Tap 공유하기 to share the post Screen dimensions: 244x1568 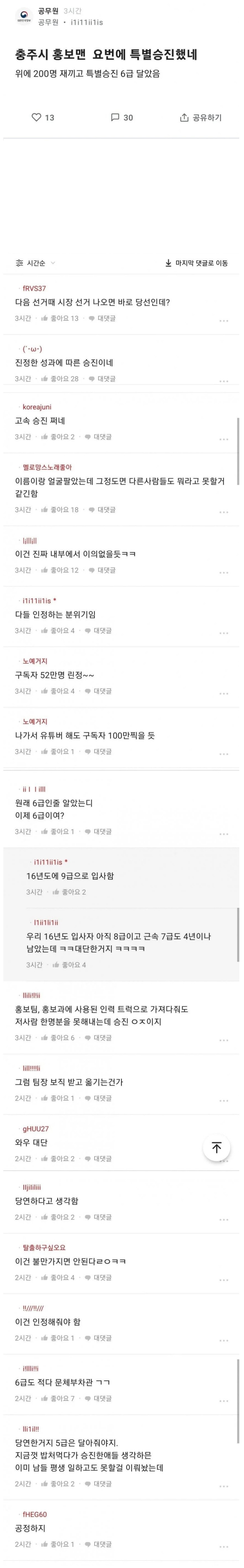point(201,118)
